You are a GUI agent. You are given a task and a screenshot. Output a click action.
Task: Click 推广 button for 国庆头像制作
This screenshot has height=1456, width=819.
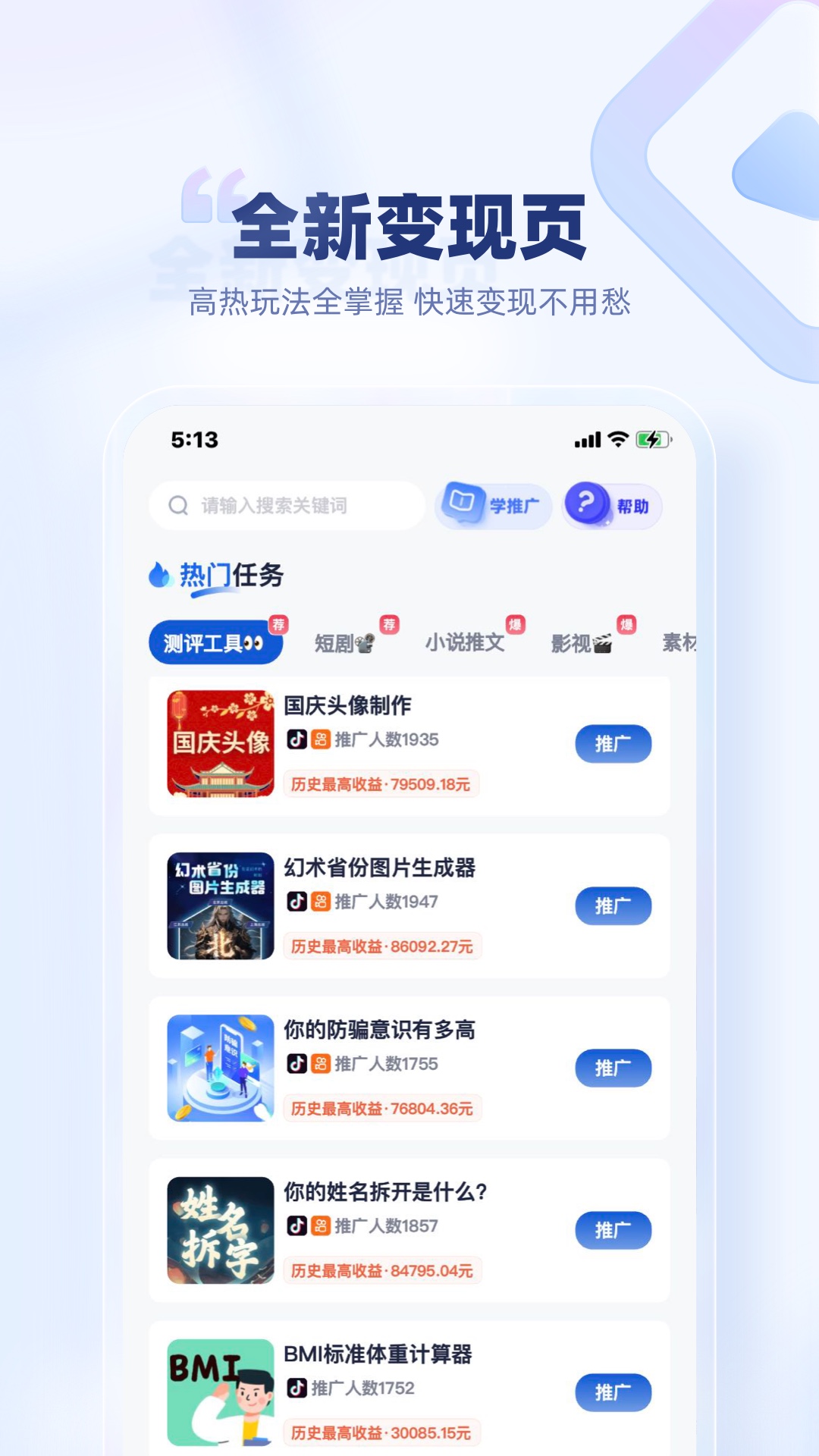coord(613,744)
